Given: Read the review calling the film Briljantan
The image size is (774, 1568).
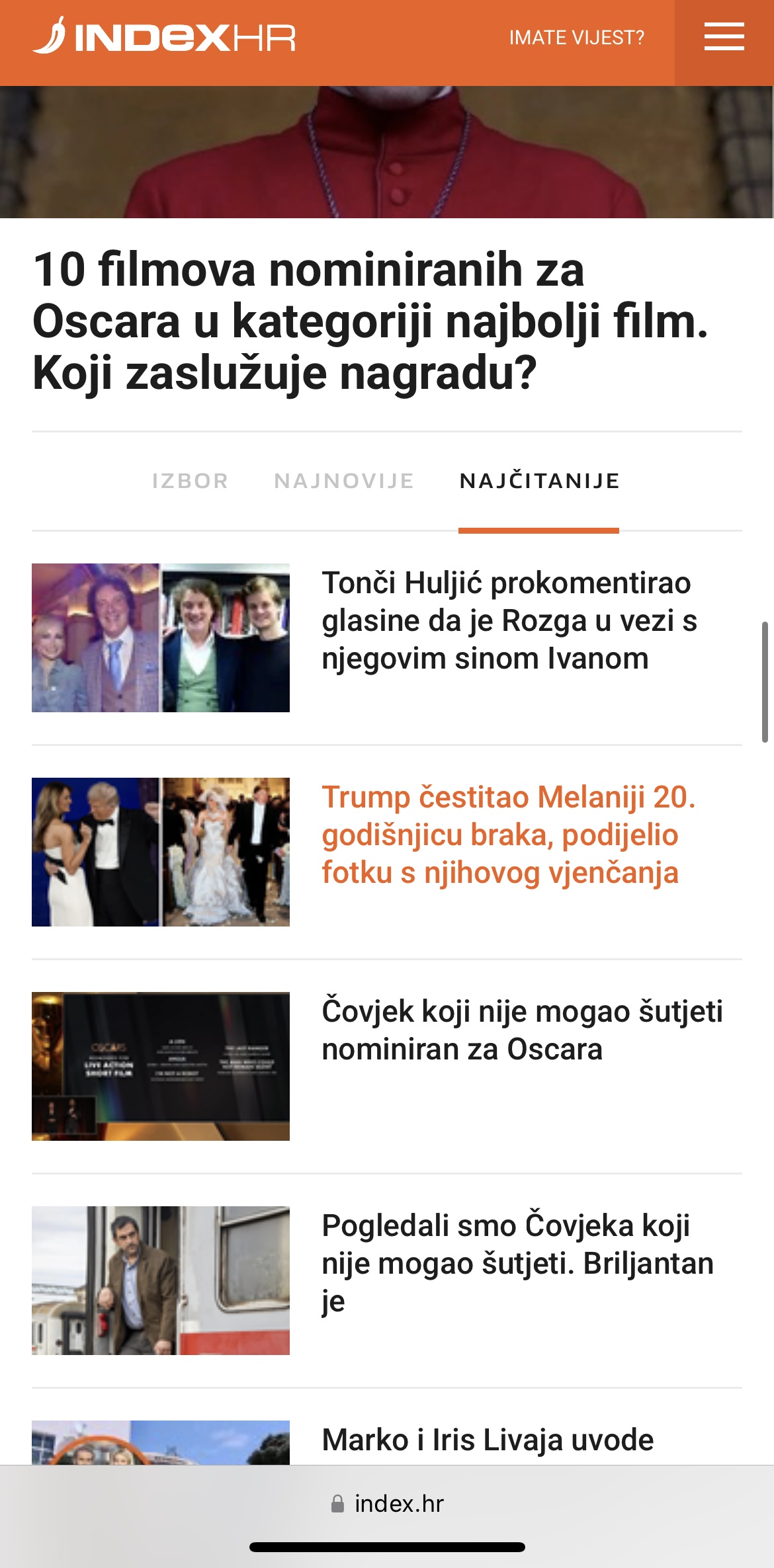Looking at the screenshot, I should [x=517, y=1263].
